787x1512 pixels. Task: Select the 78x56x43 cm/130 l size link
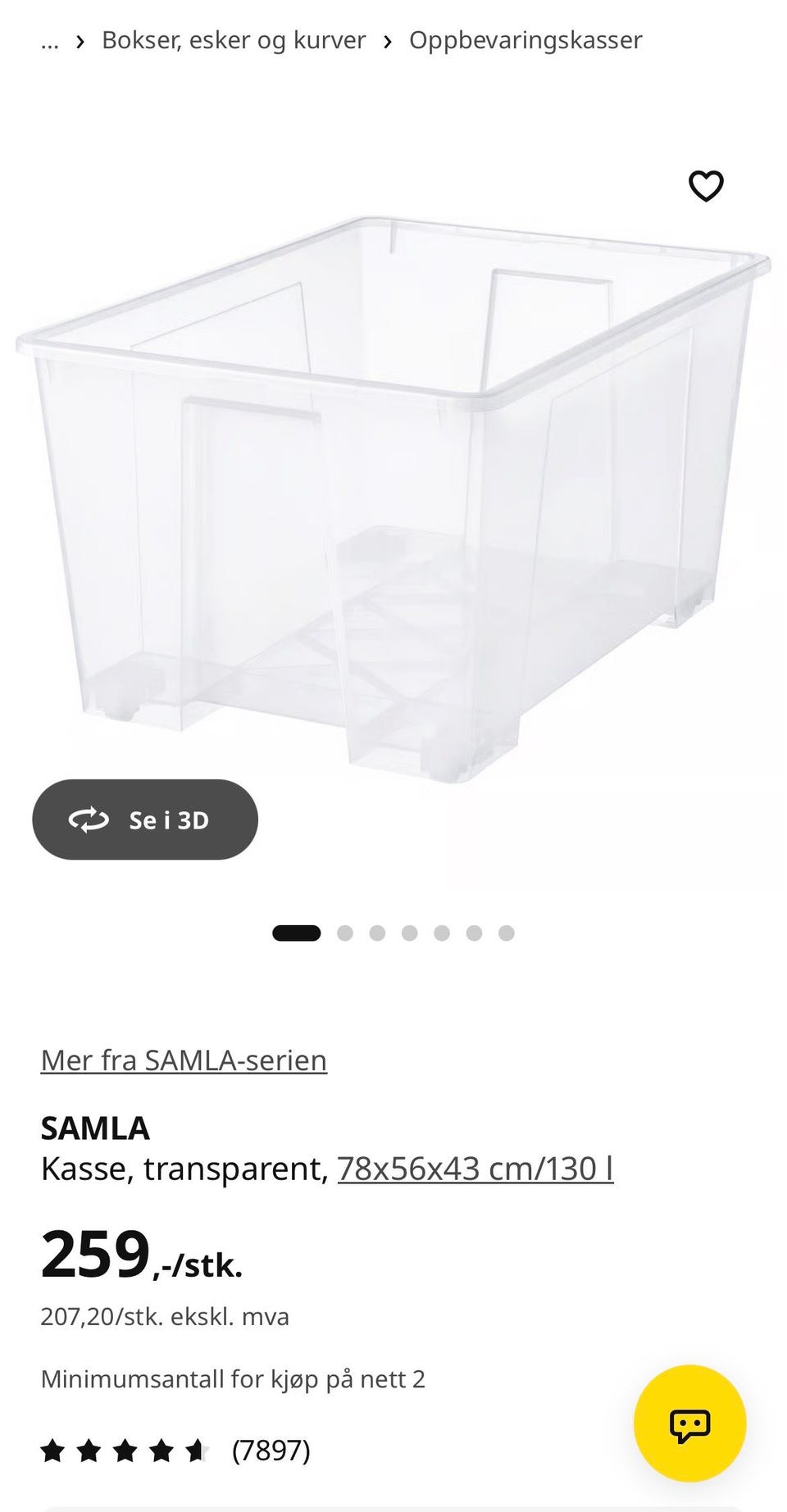pos(475,1169)
